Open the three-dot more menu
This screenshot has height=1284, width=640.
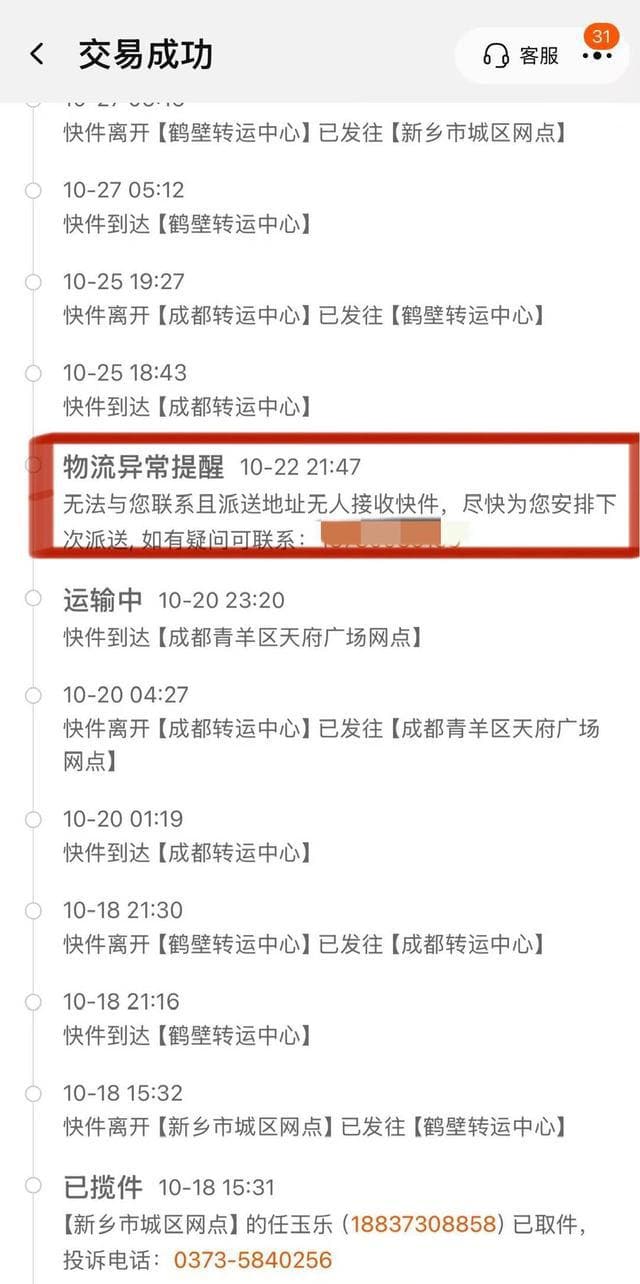coord(597,56)
